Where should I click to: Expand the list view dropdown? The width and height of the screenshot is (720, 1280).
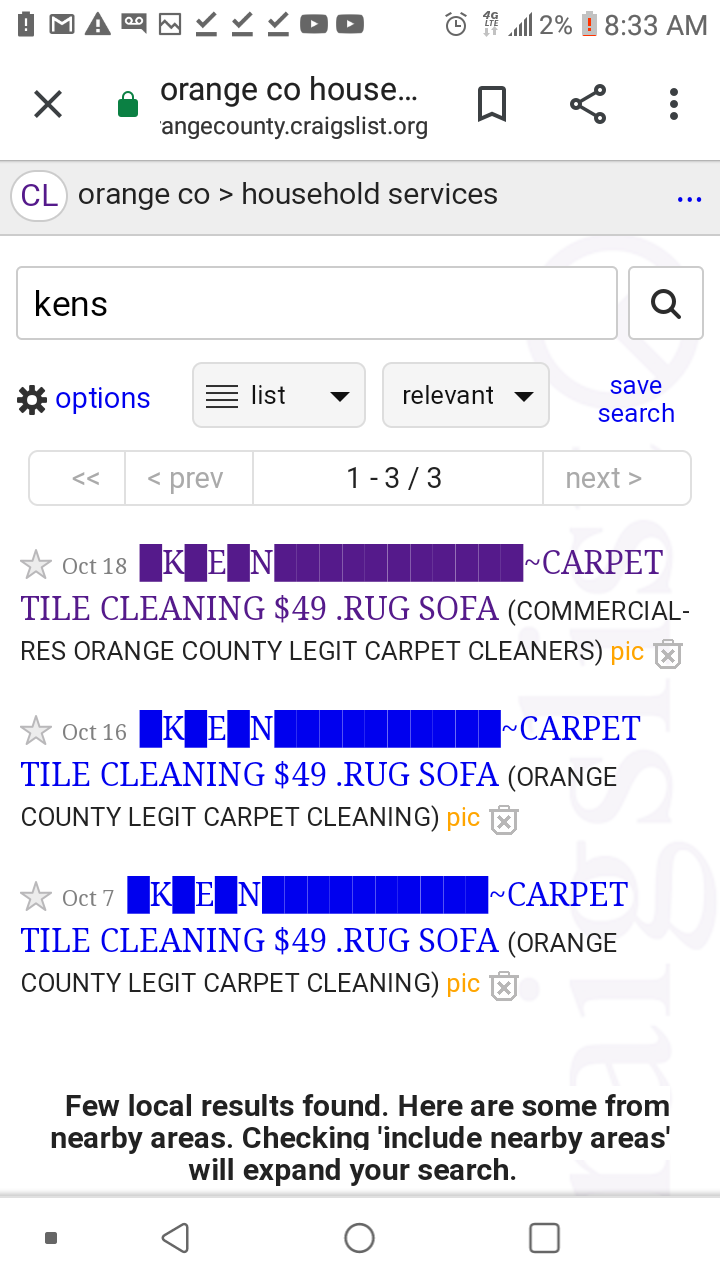tap(279, 396)
